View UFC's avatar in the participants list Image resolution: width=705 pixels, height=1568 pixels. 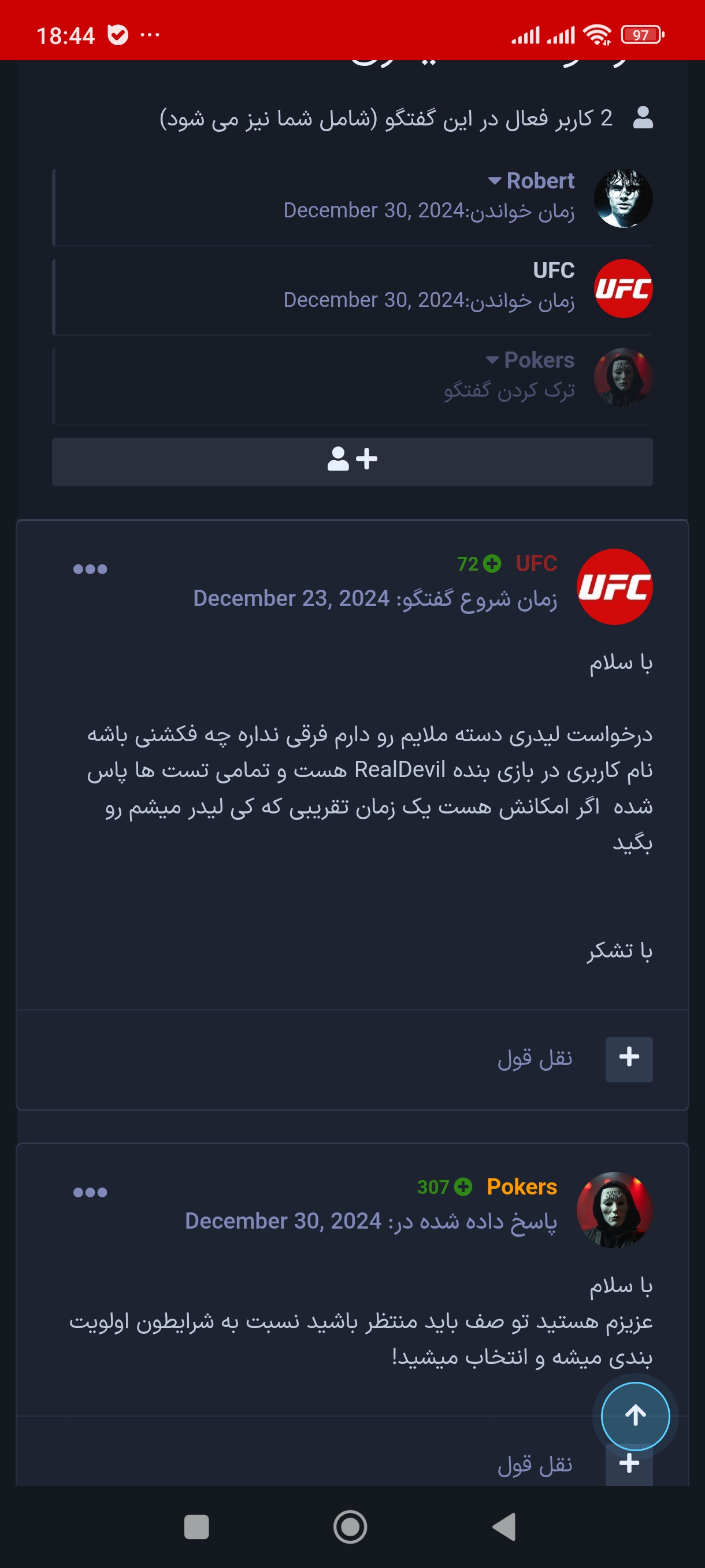(x=623, y=289)
